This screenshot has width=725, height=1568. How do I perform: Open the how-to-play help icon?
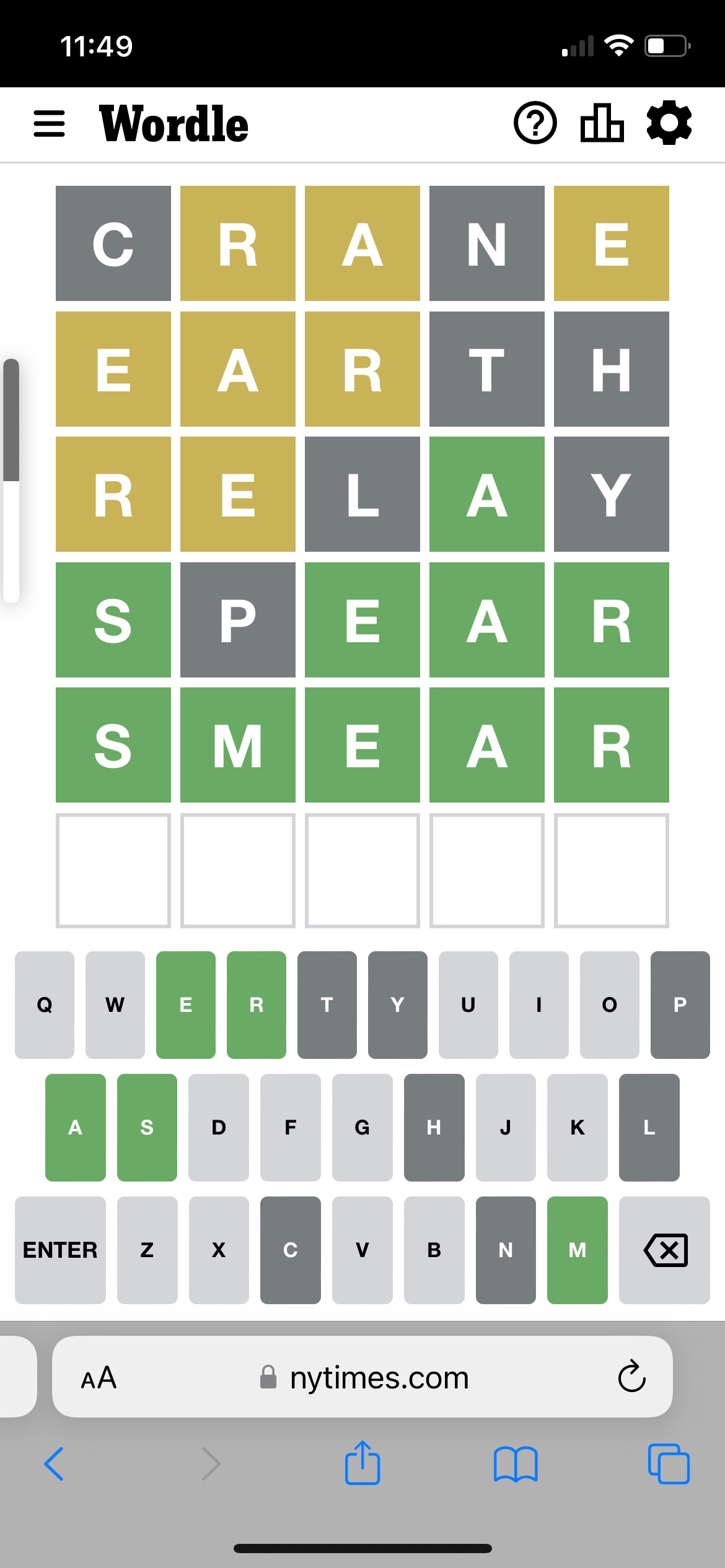(535, 124)
